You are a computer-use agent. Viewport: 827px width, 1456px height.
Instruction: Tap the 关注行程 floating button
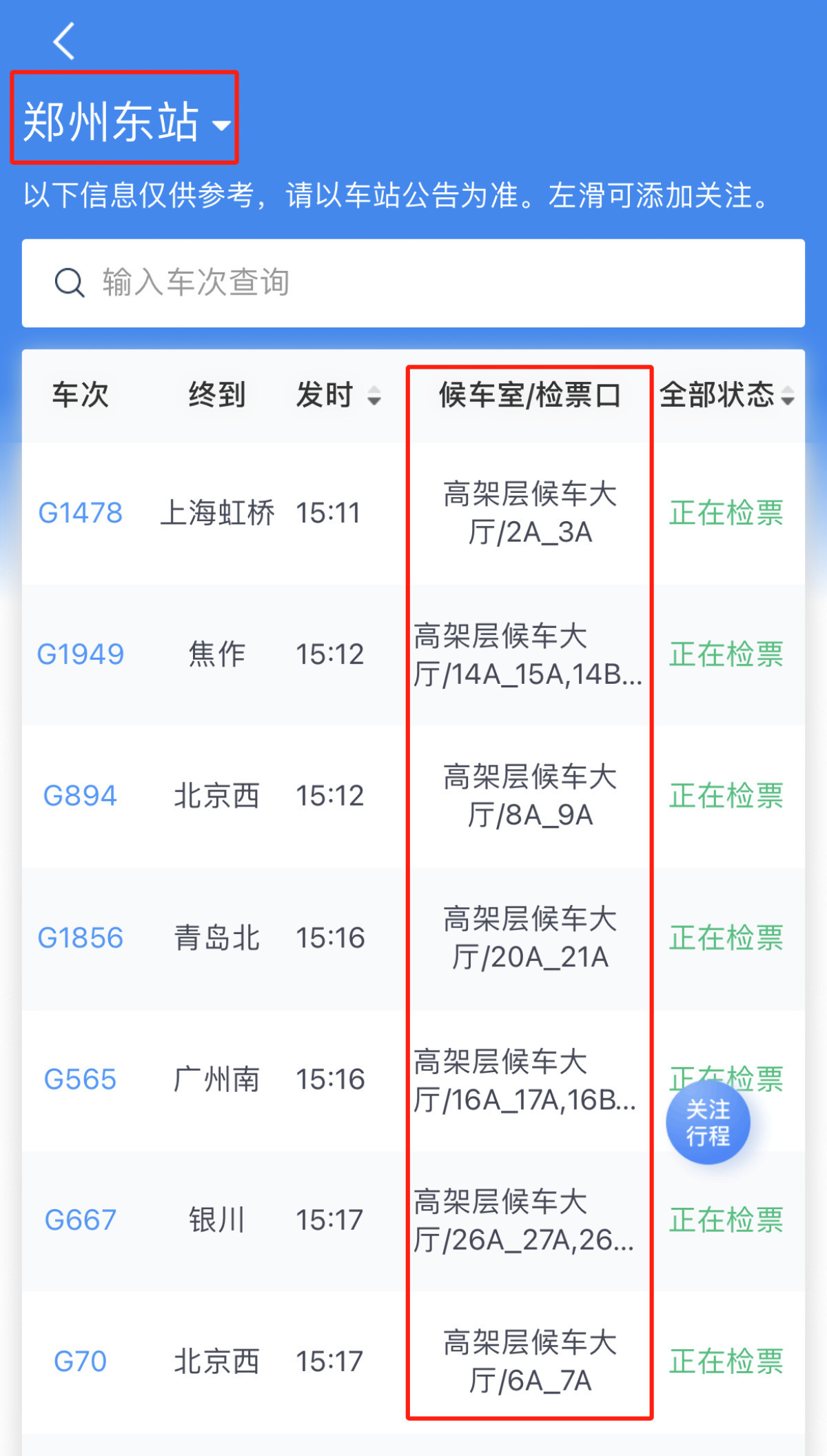708,1123
